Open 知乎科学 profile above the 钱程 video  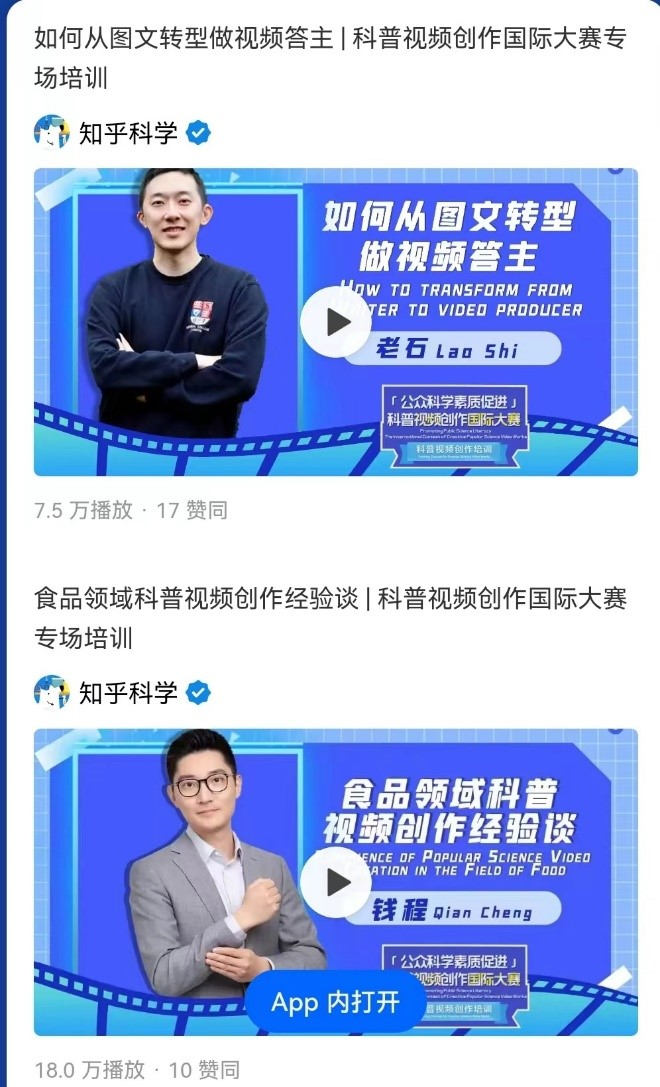click(128, 692)
